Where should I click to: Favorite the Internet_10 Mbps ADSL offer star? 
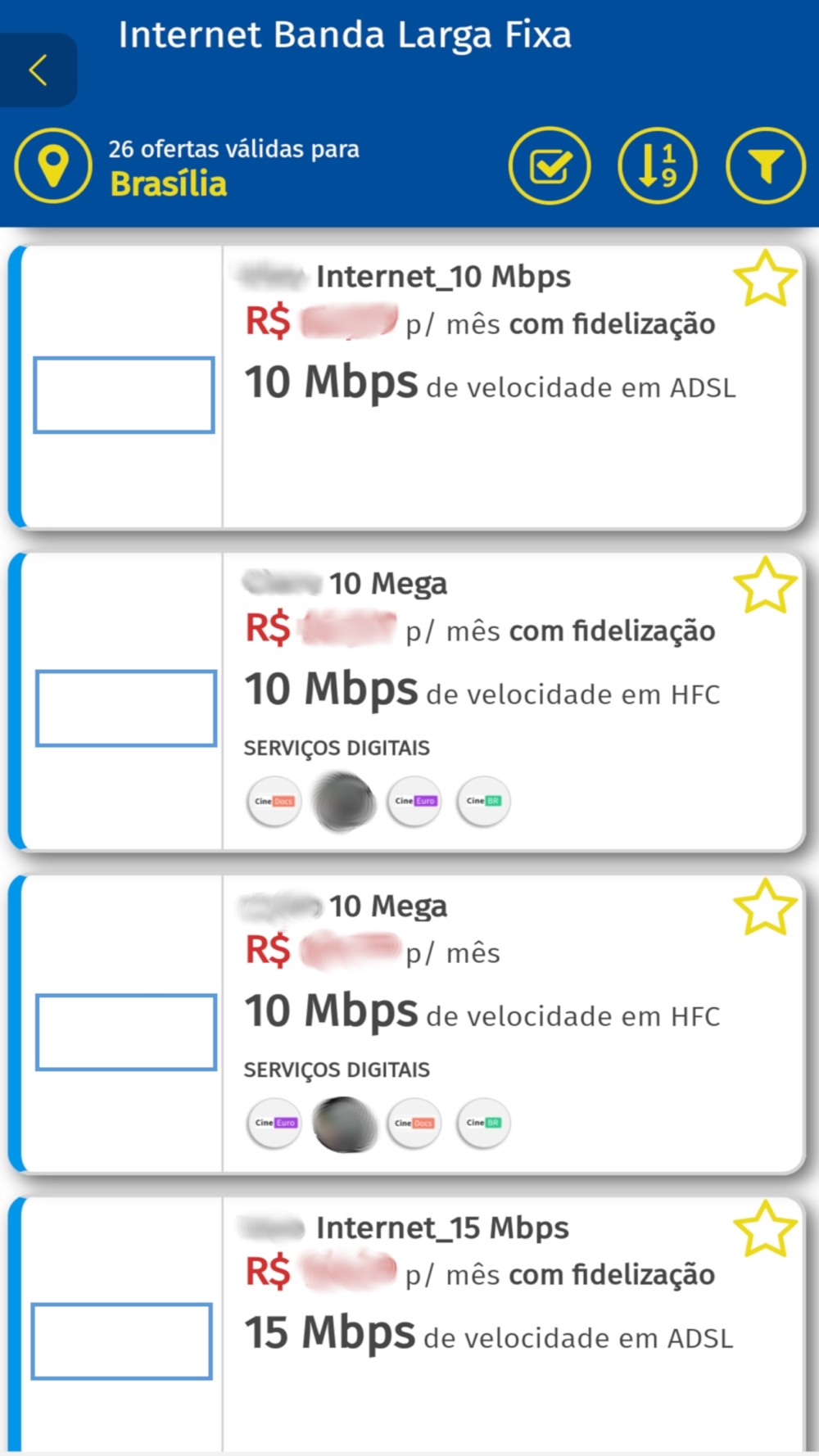765,279
